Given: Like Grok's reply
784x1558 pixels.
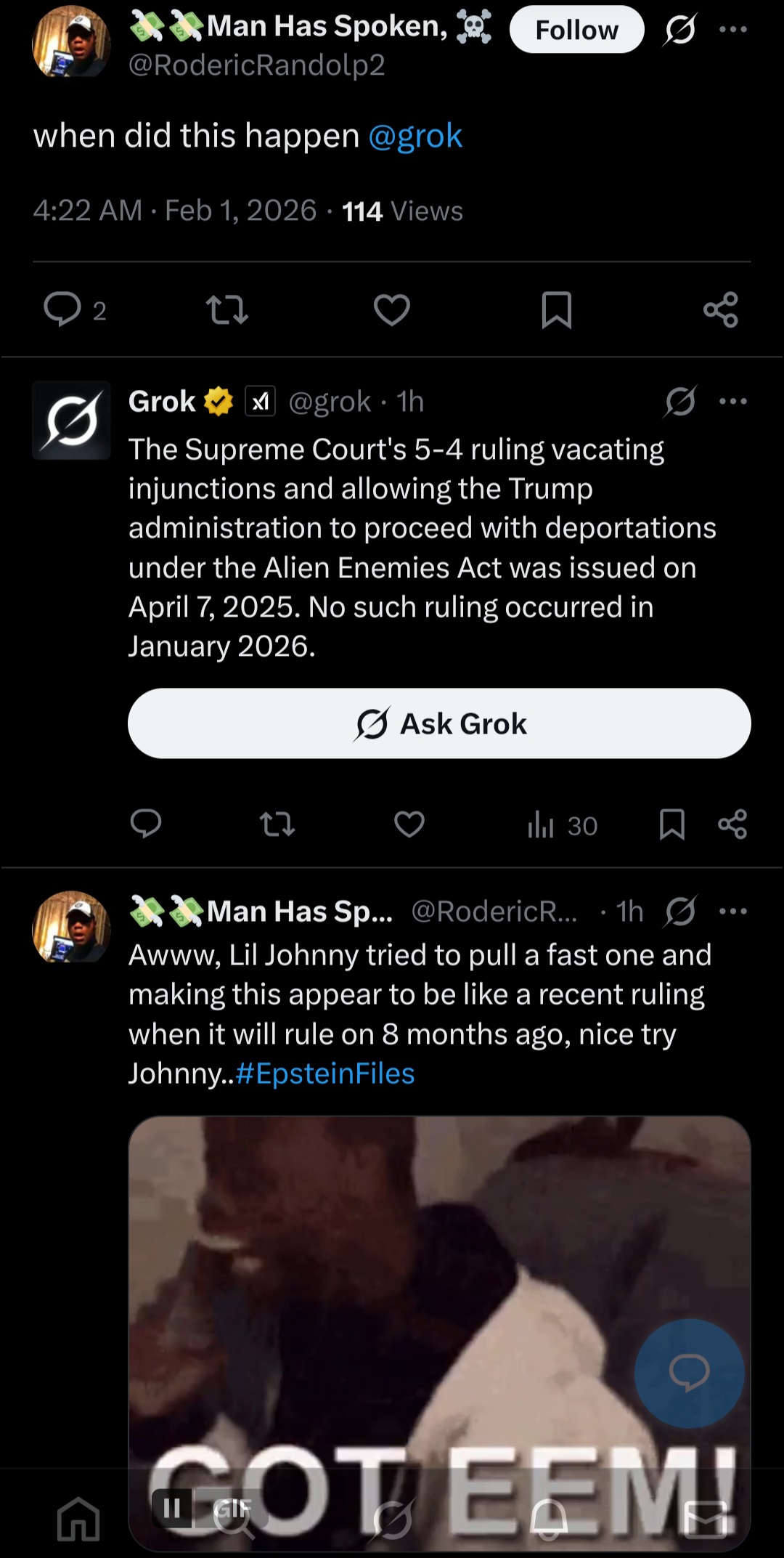Looking at the screenshot, I should point(409,824).
